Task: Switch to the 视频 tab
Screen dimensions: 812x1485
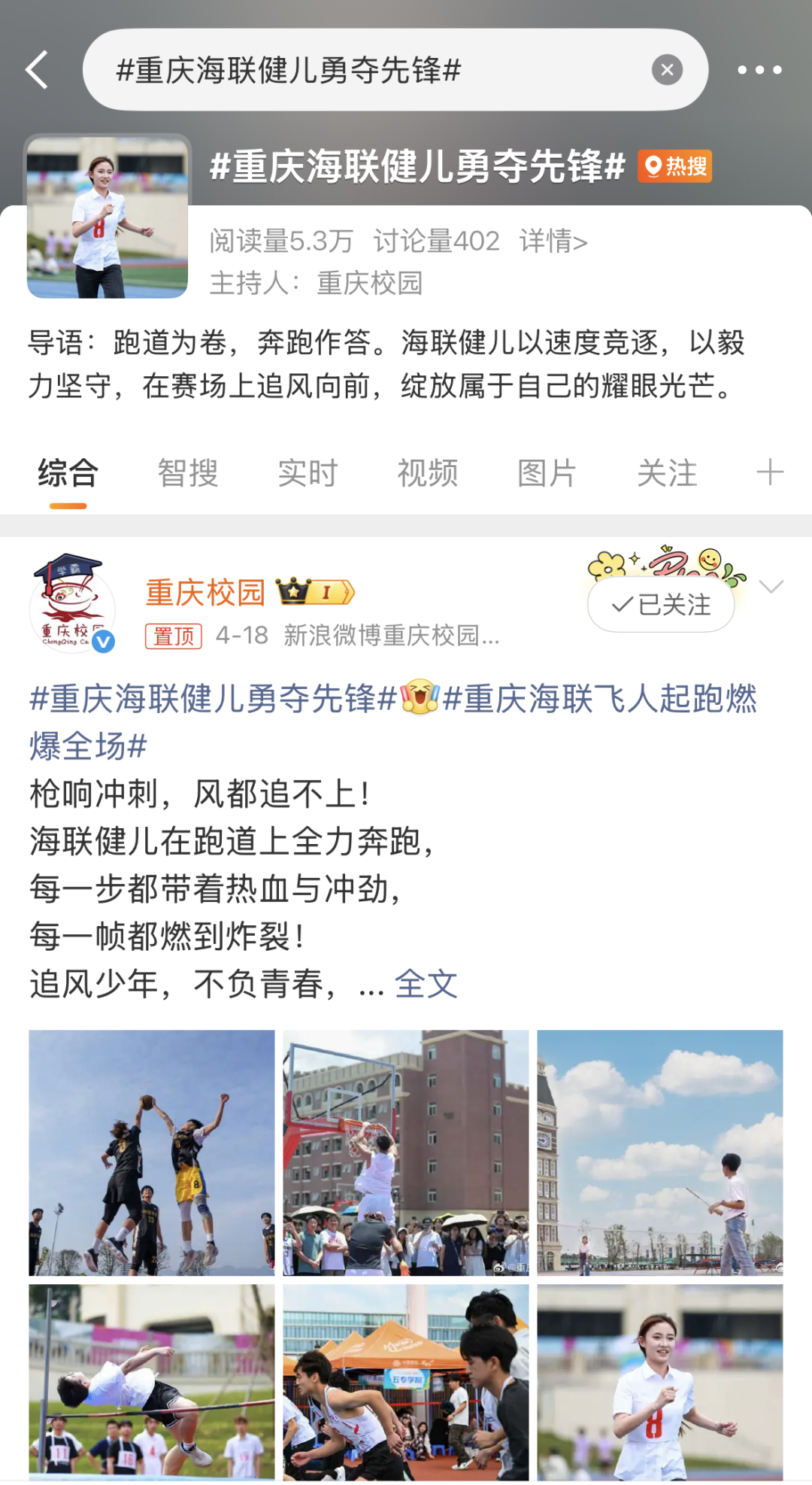Action: coord(427,473)
